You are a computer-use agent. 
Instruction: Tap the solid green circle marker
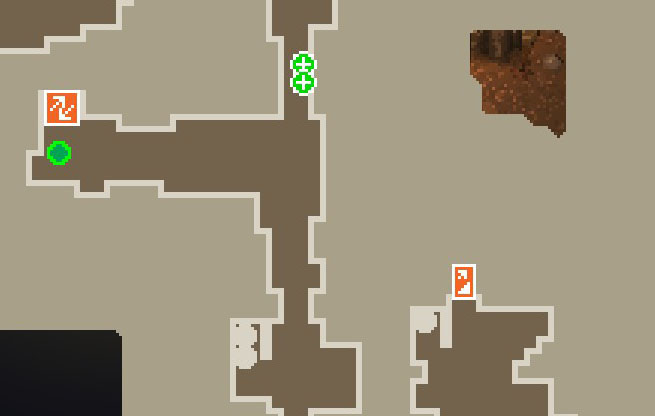point(59,153)
